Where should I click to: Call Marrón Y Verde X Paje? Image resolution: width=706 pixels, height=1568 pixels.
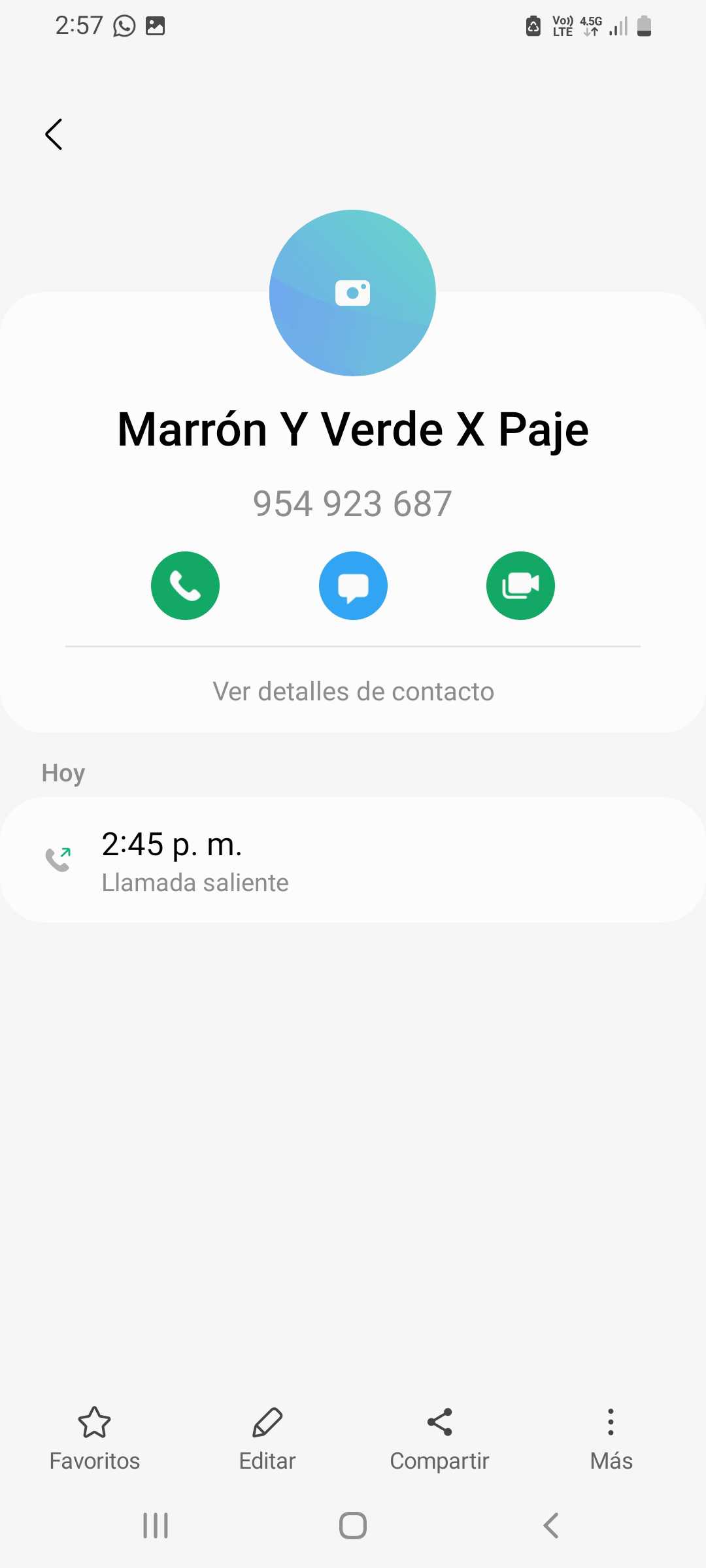tap(185, 585)
